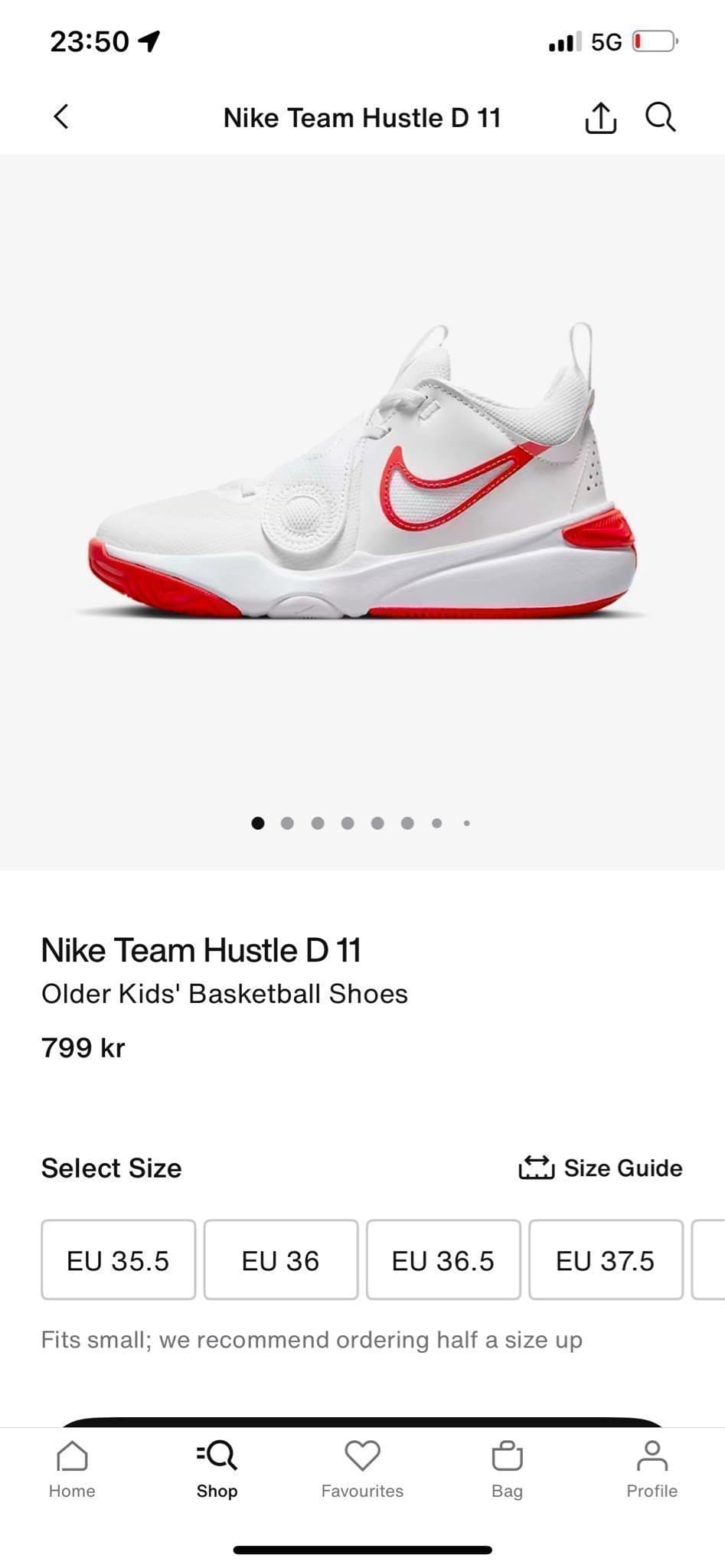
Task: Navigate to the Home screen
Action: tap(72, 1465)
